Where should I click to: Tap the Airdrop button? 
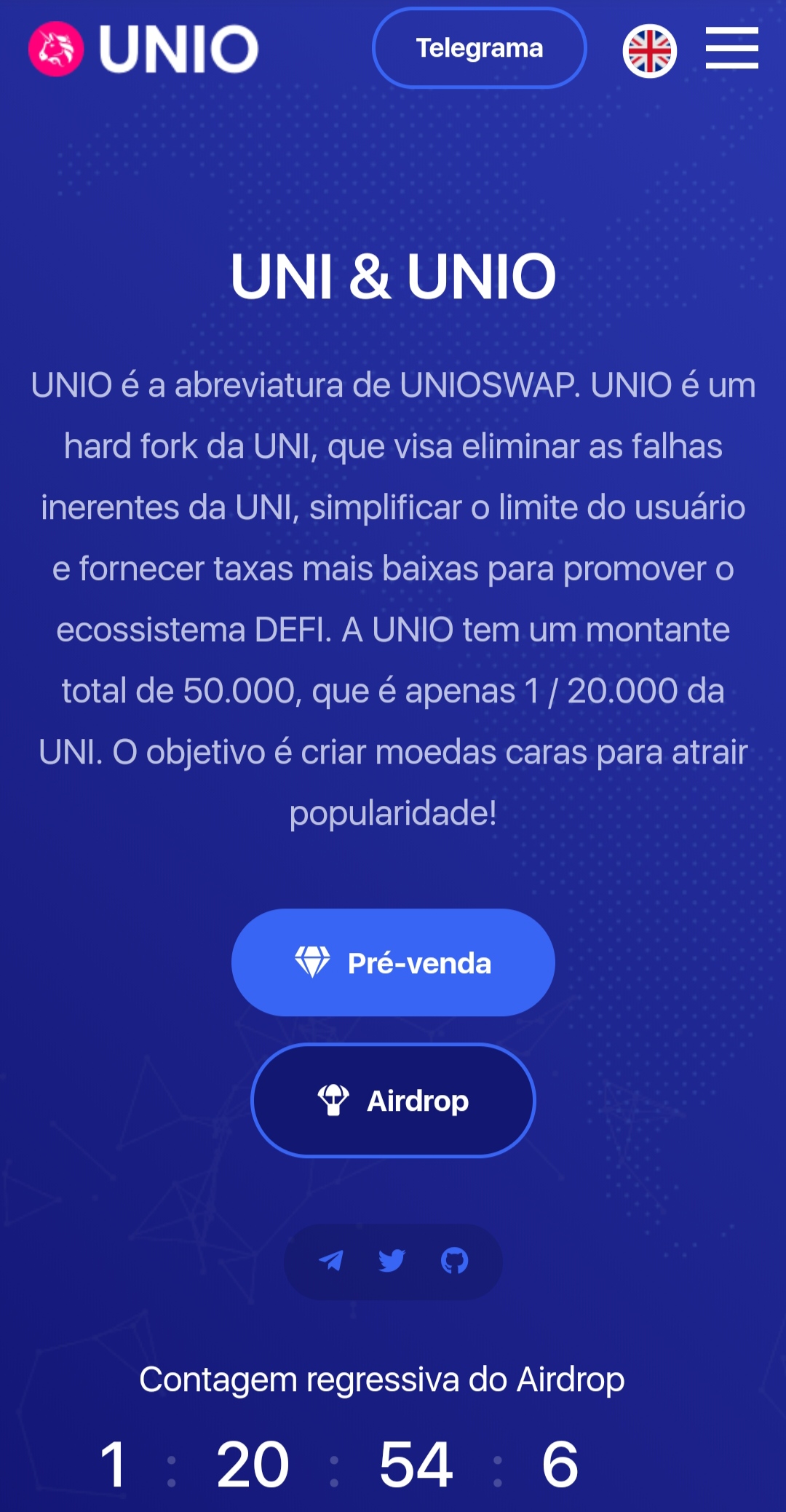click(x=393, y=1100)
